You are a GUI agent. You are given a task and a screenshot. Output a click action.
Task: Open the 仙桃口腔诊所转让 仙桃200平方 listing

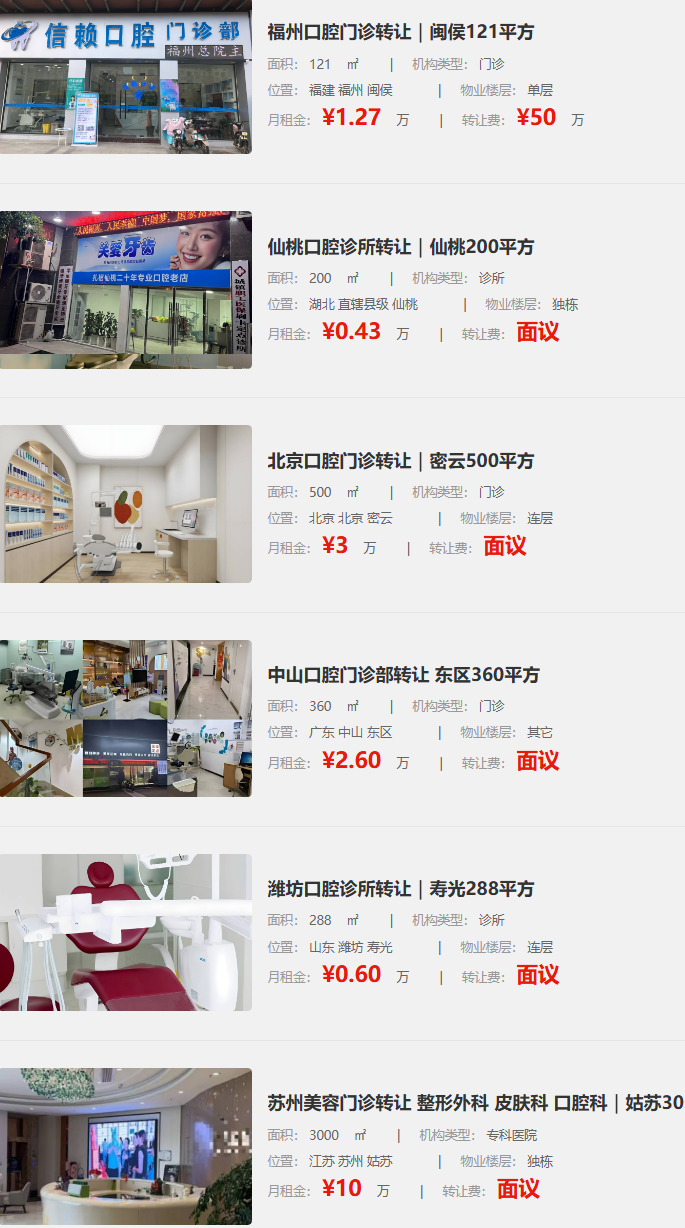(x=401, y=246)
